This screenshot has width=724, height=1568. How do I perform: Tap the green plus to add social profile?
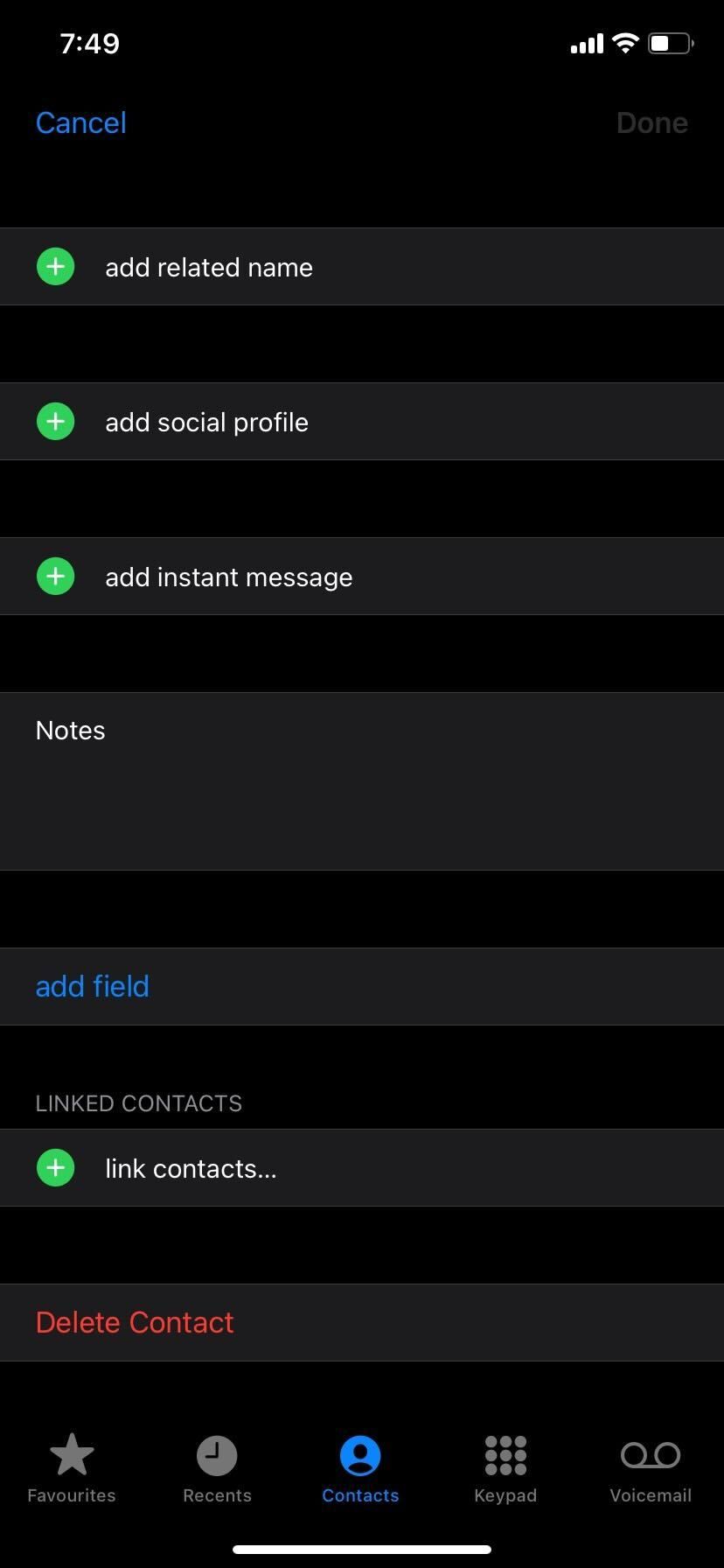[55, 421]
